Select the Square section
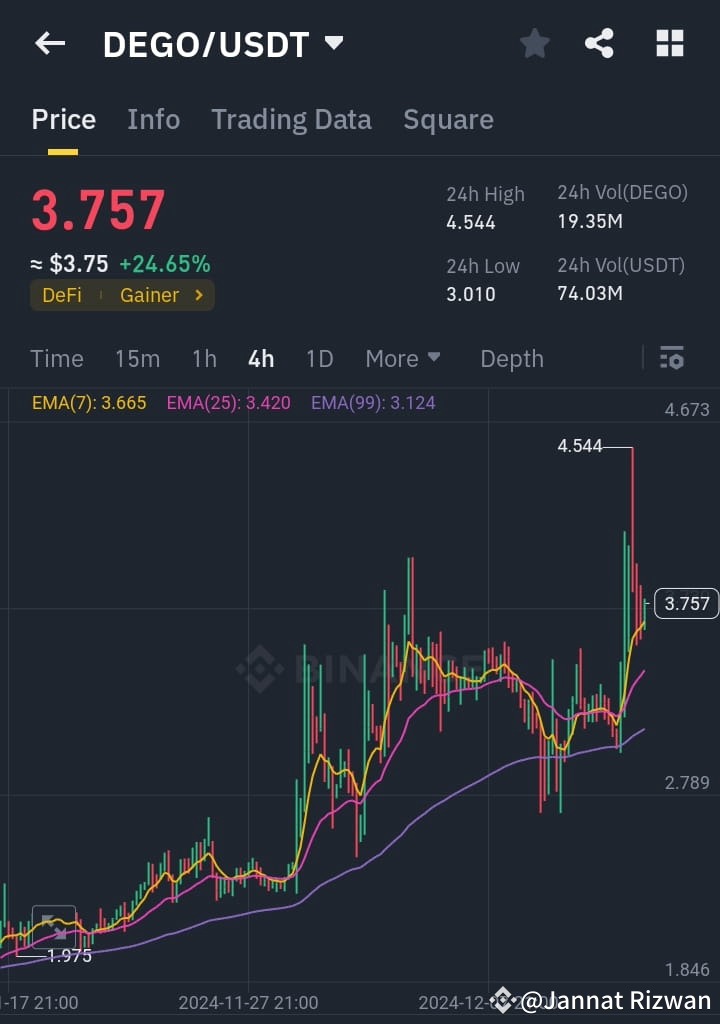 coord(448,119)
